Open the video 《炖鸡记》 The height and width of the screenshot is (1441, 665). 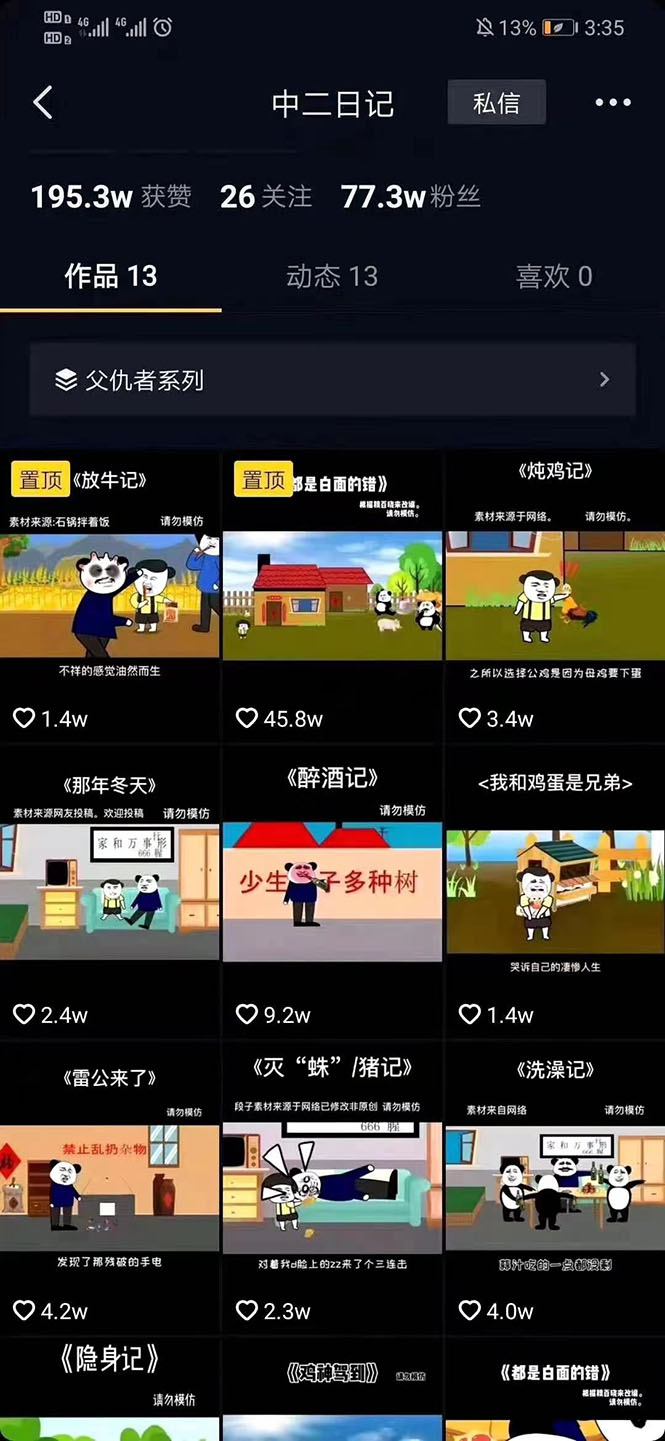click(x=555, y=595)
